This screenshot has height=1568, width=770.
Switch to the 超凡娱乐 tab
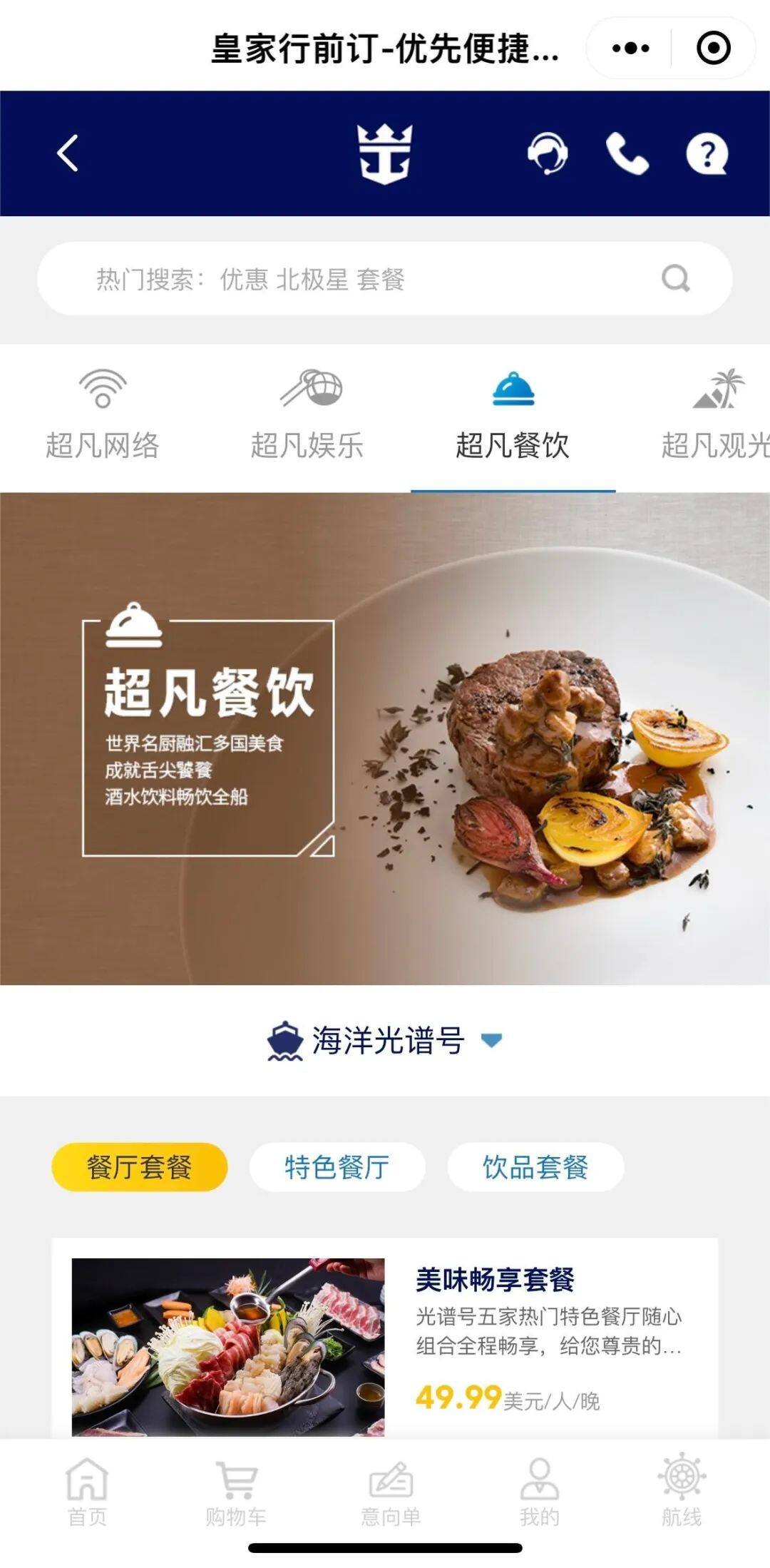[307, 415]
